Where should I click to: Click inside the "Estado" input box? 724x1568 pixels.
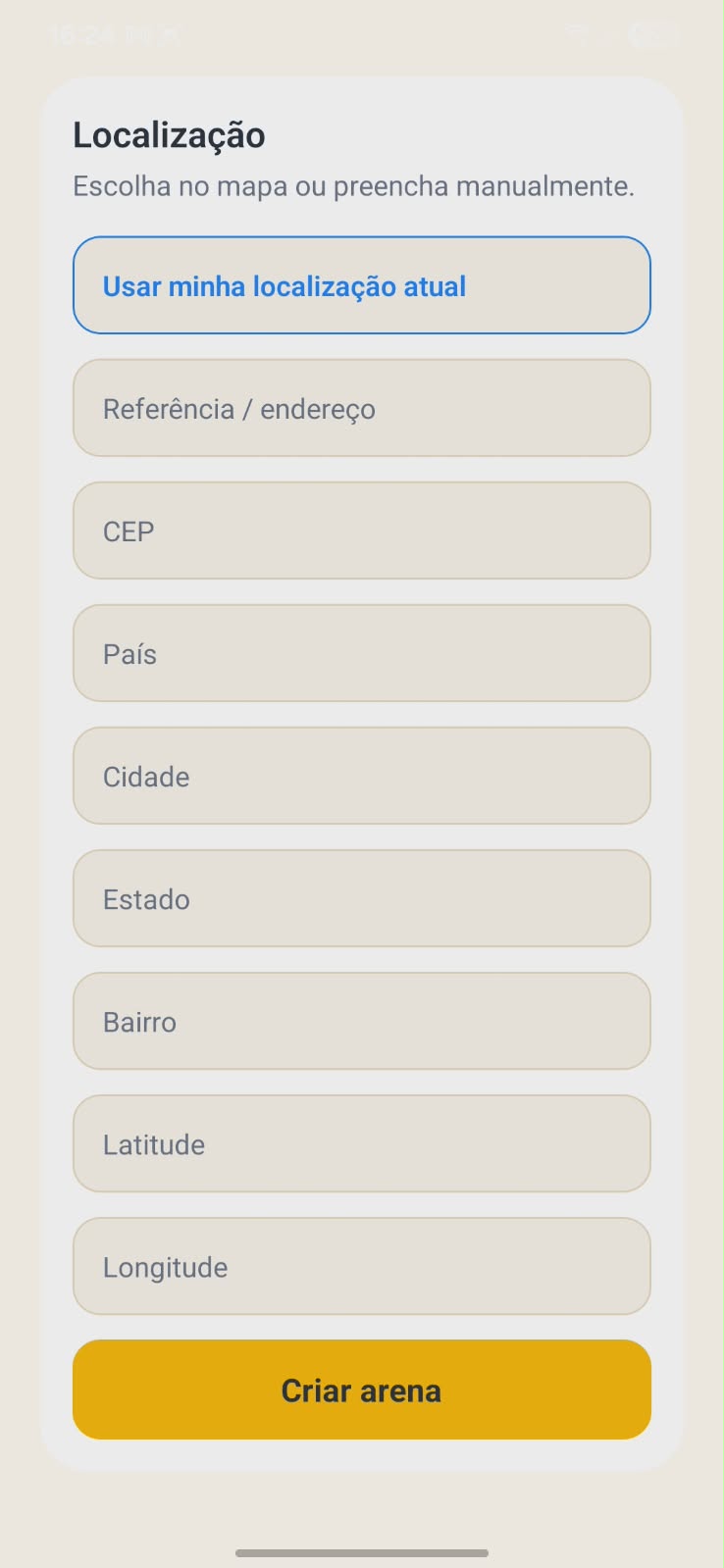coord(361,898)
